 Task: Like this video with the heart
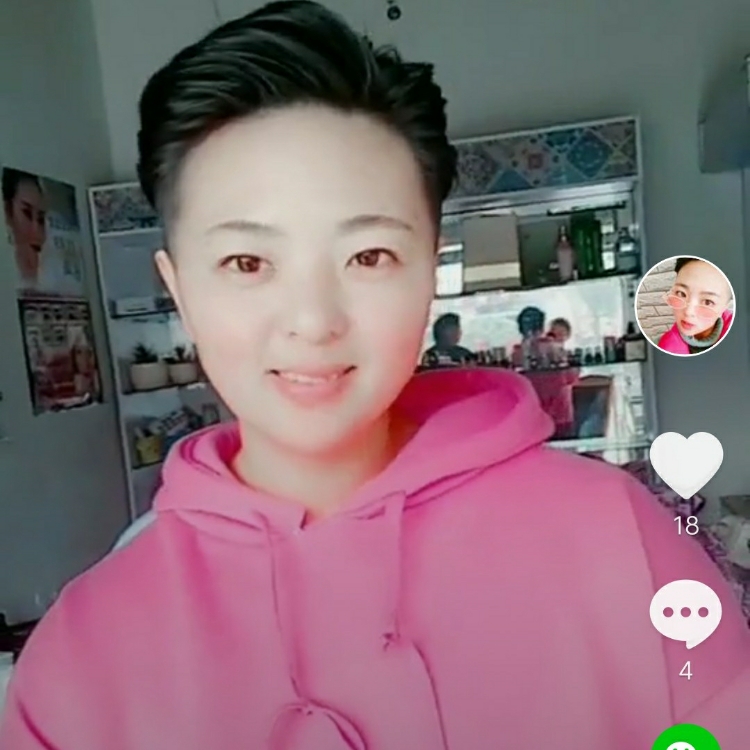(x=686, y=464)
